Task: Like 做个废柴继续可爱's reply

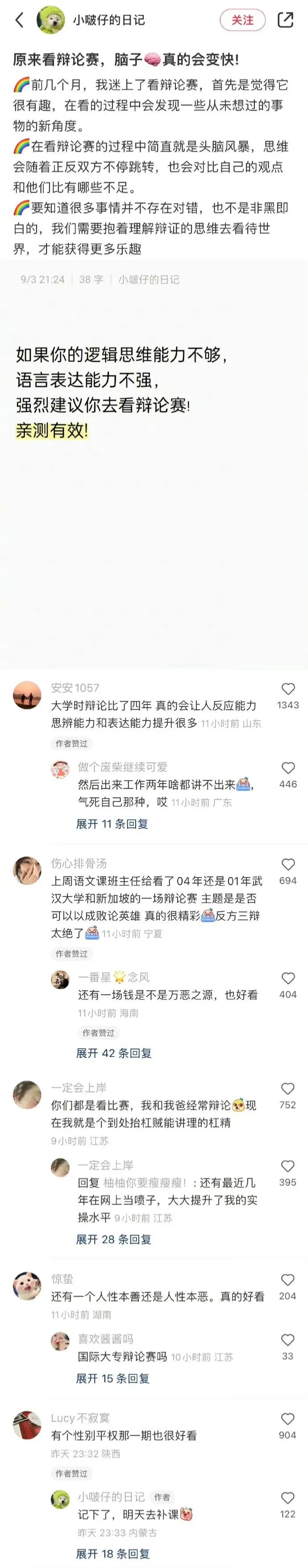Action: [288, 768]
